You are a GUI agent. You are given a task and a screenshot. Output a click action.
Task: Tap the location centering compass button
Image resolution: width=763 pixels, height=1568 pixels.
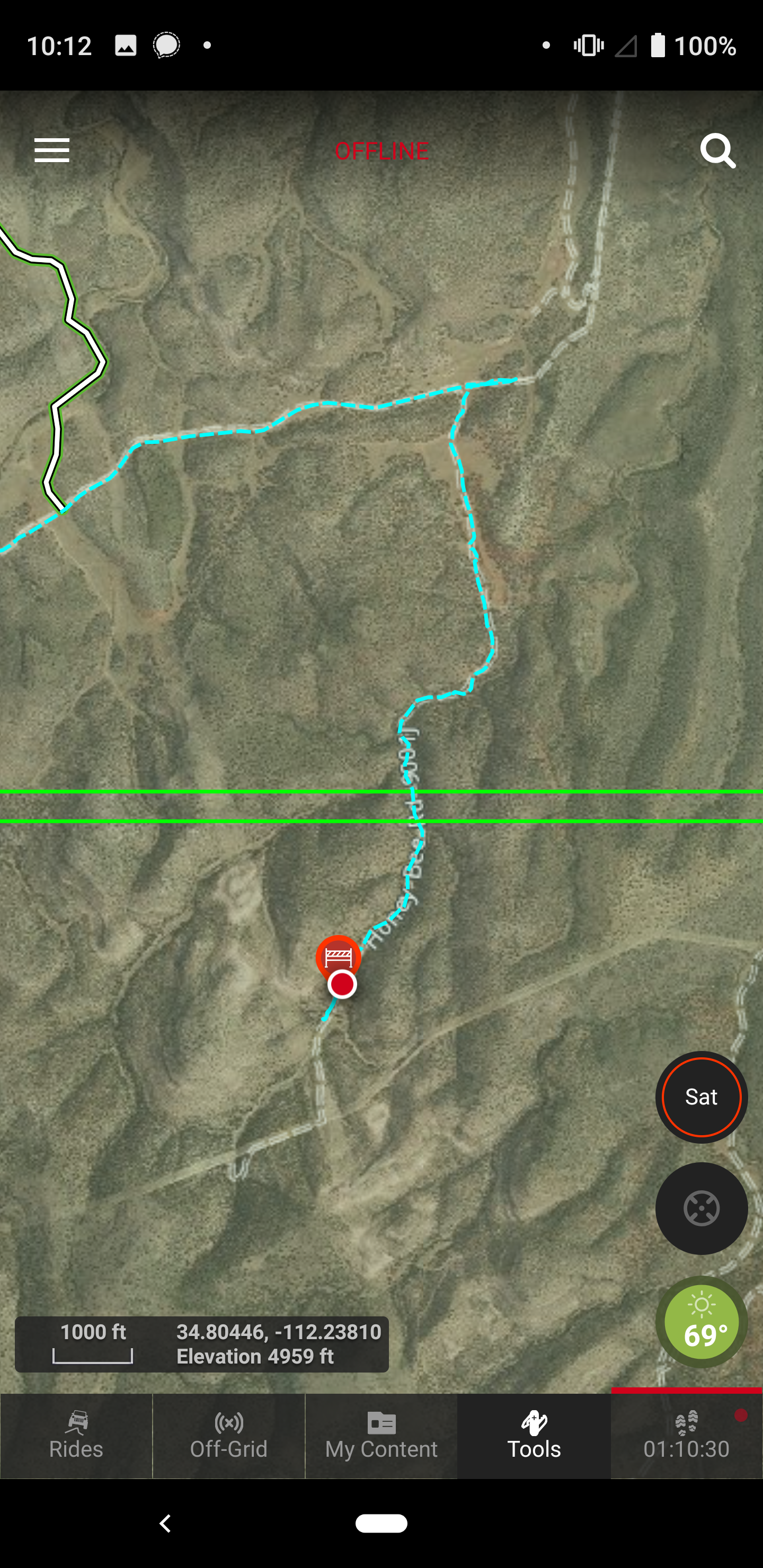coord(701,1208)
